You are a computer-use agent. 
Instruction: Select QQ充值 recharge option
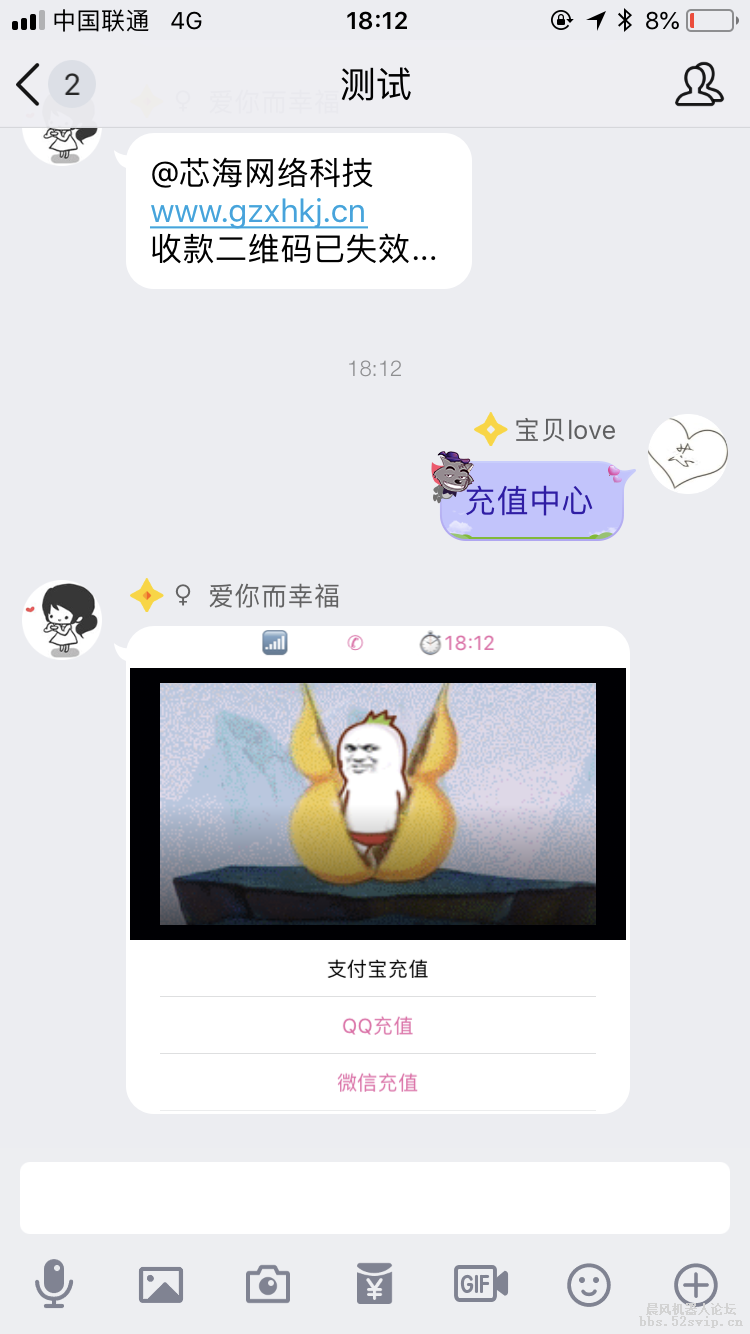(x=376, y=1025)
